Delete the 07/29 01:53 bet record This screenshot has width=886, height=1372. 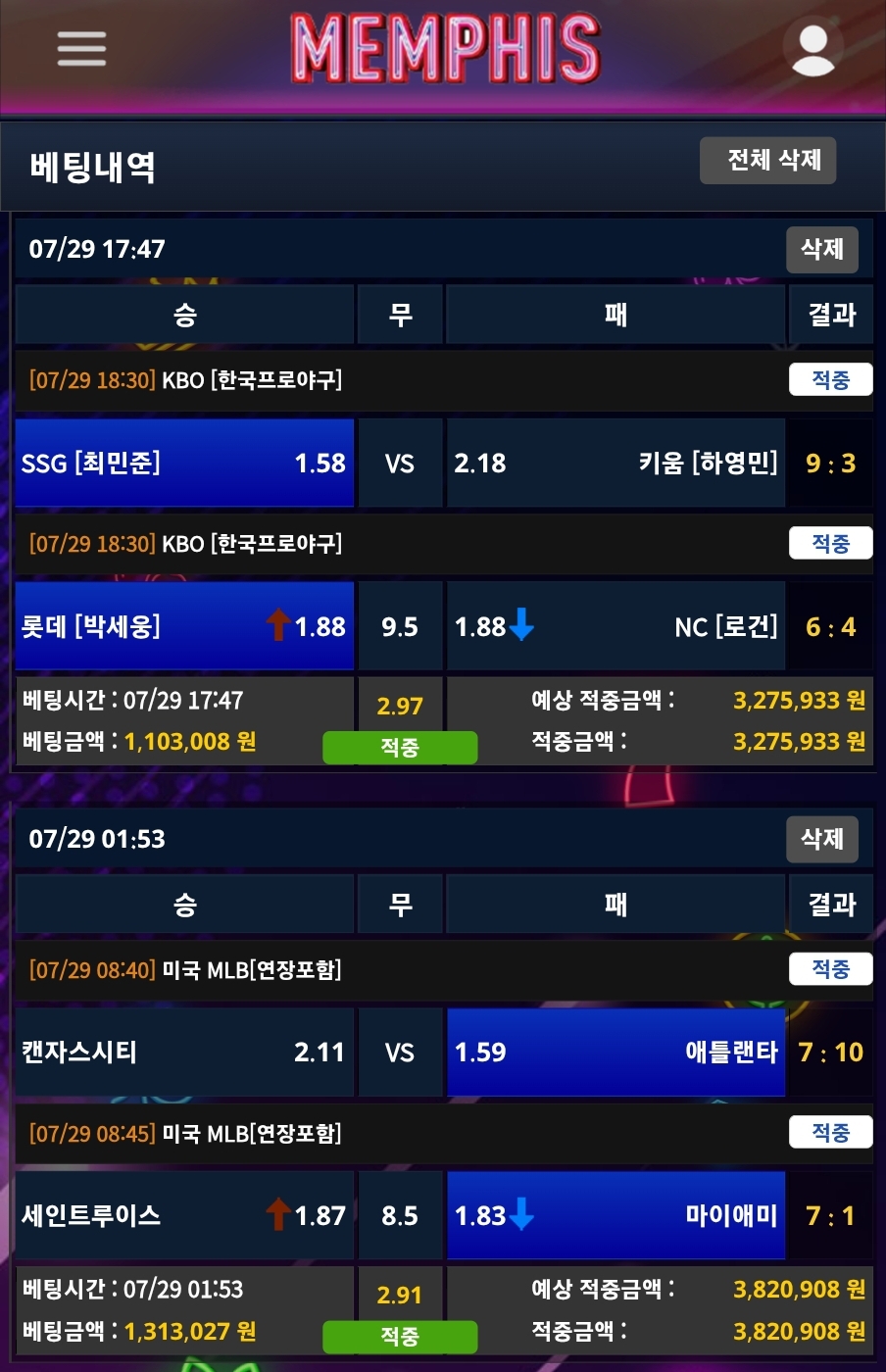coord(821,839)
